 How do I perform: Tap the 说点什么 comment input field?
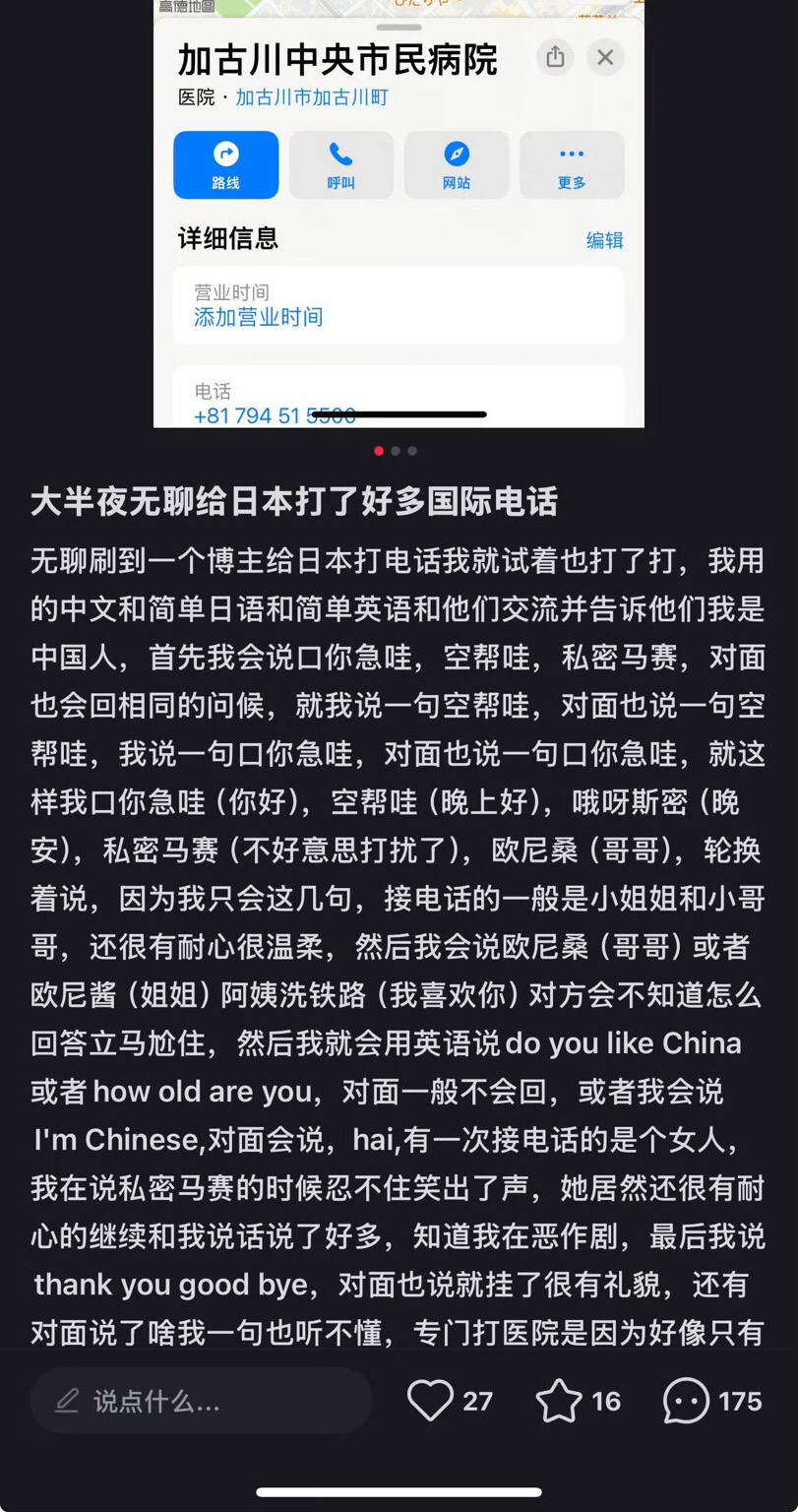coord(202,1401)
